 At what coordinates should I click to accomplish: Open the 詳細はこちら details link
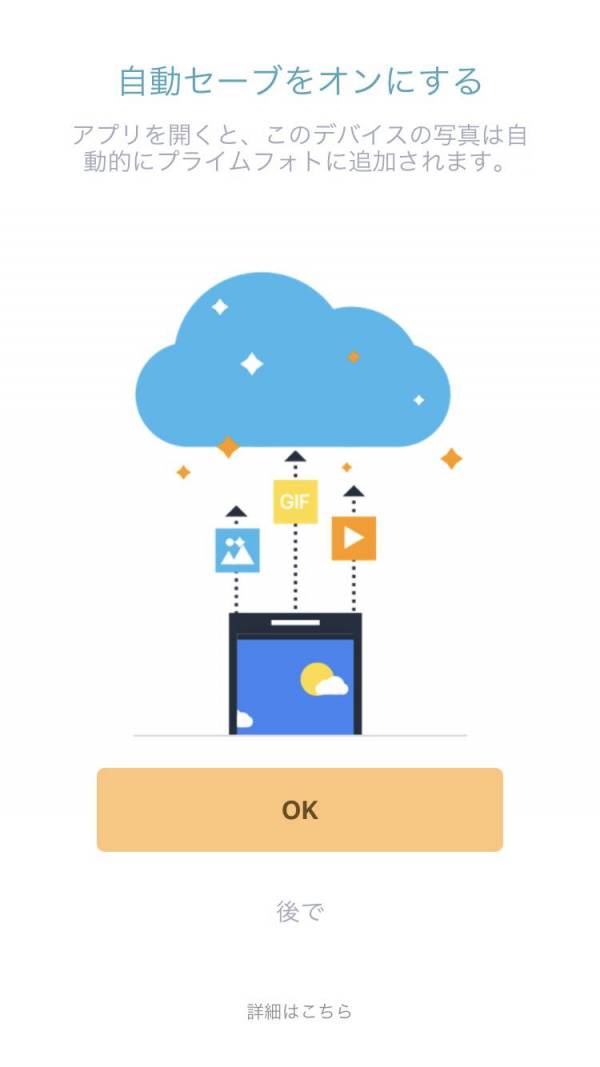pyautogui.click(x=300, y=1011)
